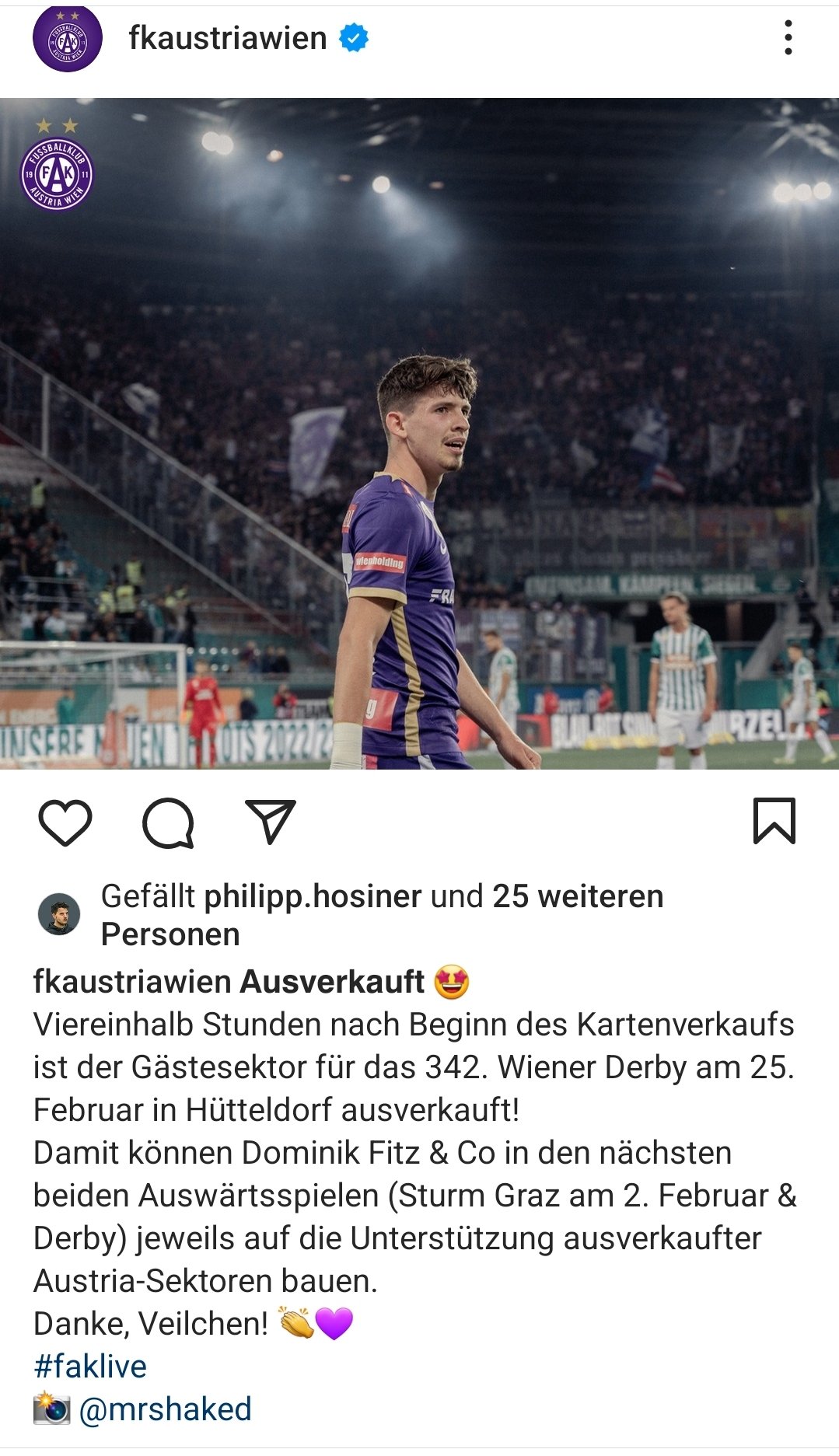Like this post with the heart
The image size is (839, 1456).
65,822
